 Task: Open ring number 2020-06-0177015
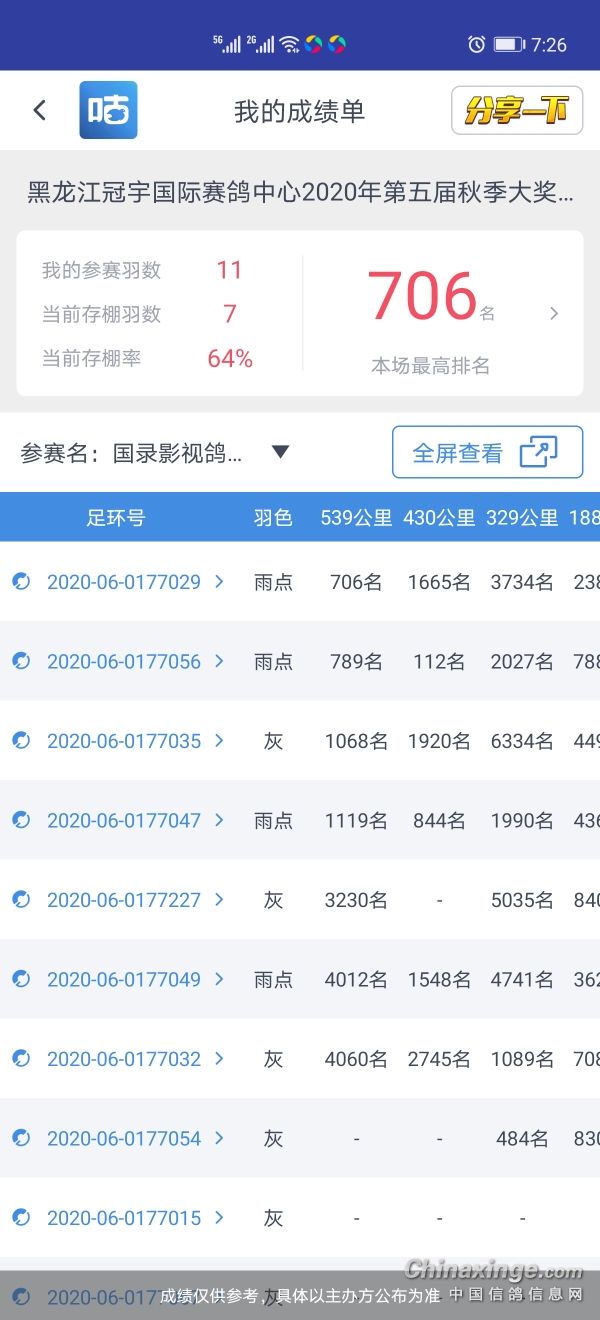124,1218
